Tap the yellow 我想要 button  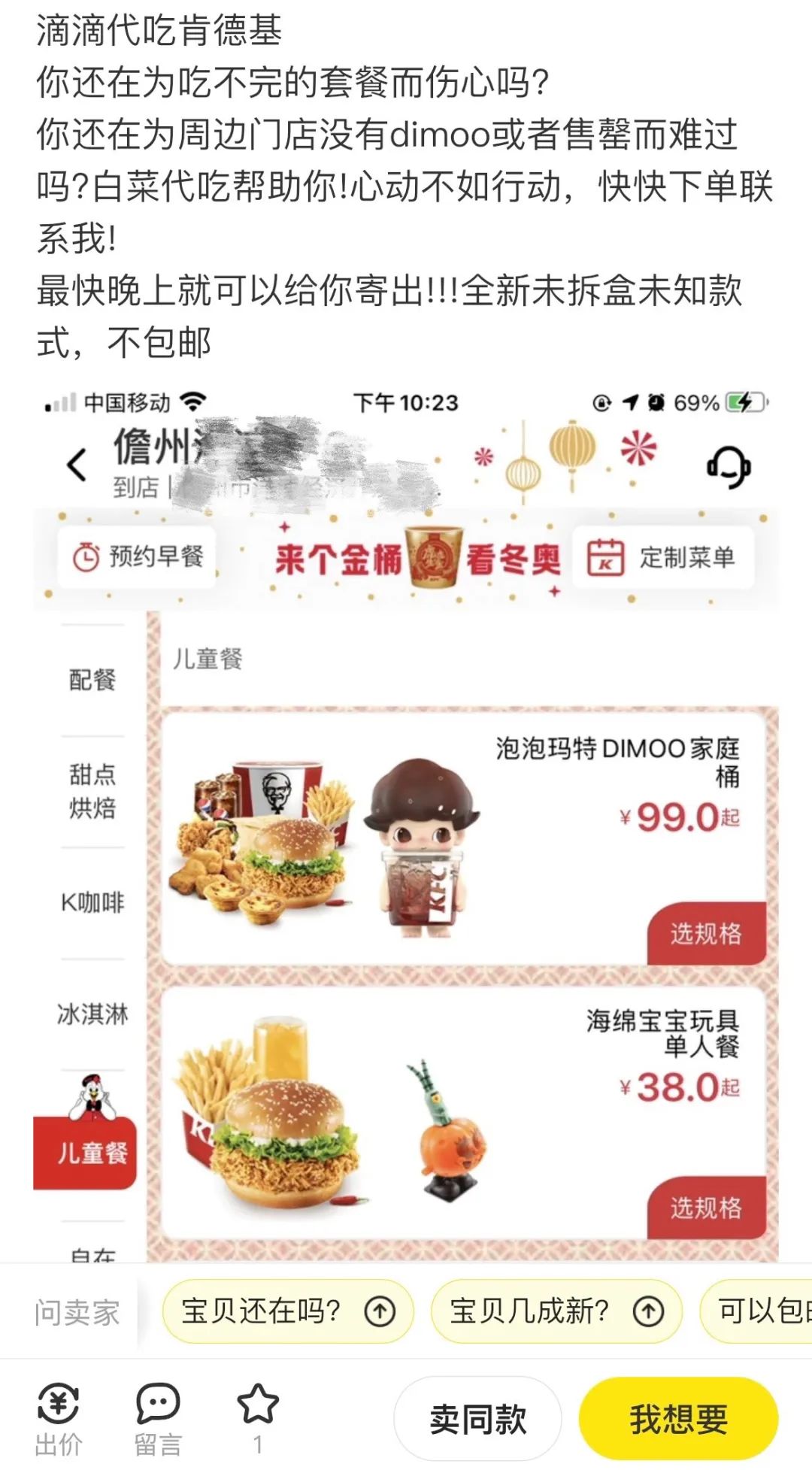coord(679,1417)
